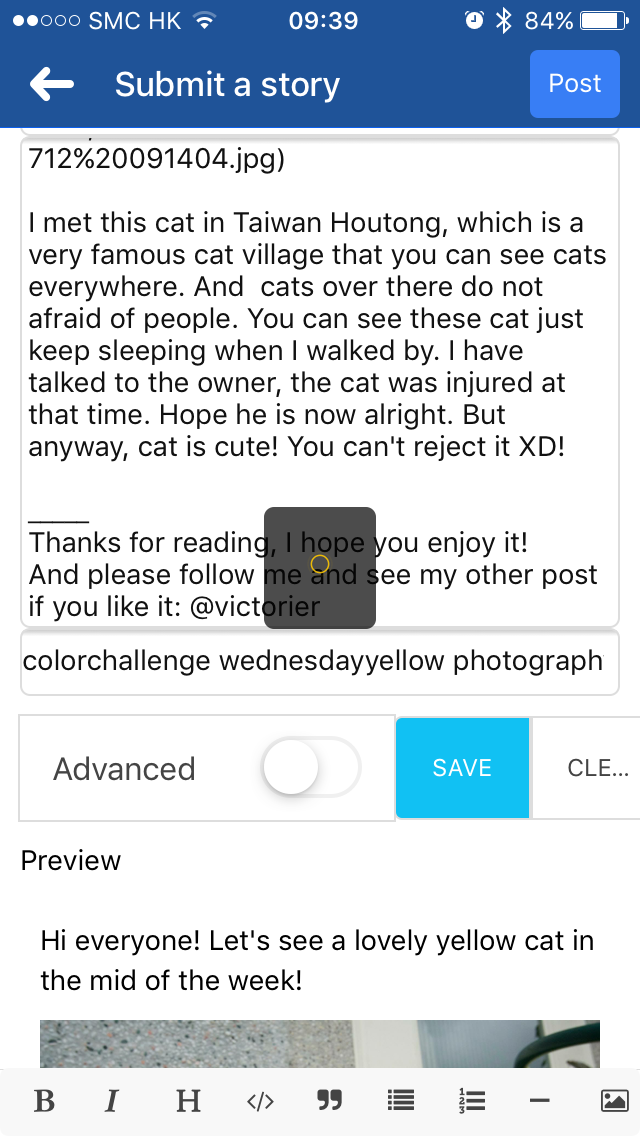Image resolution: width=640 pixels, height=1136 pixels.
Task: Apply italic formatting
Action: click(x=112, y=1101)
